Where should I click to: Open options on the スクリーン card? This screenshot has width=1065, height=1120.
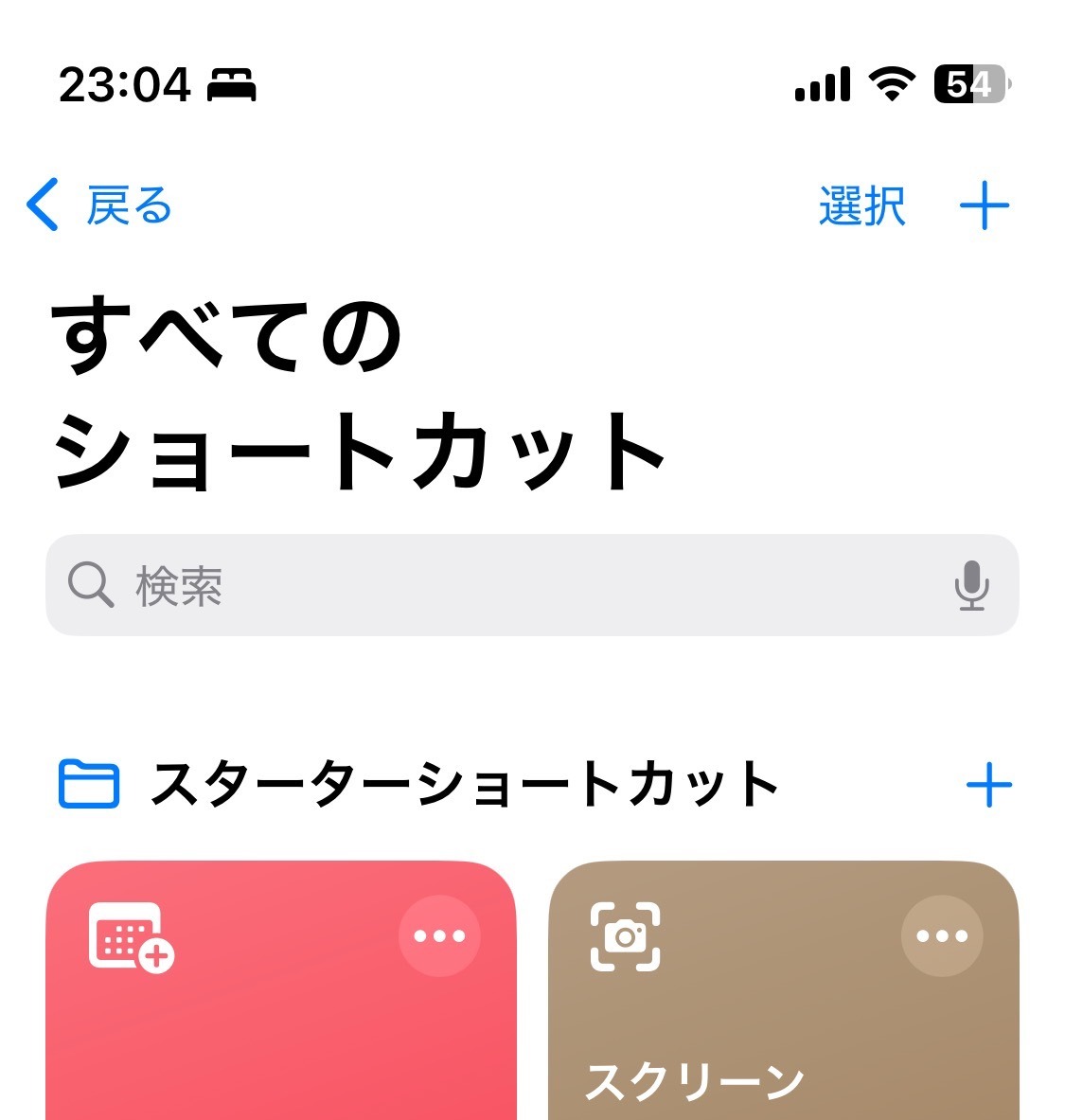click(941, 935)
